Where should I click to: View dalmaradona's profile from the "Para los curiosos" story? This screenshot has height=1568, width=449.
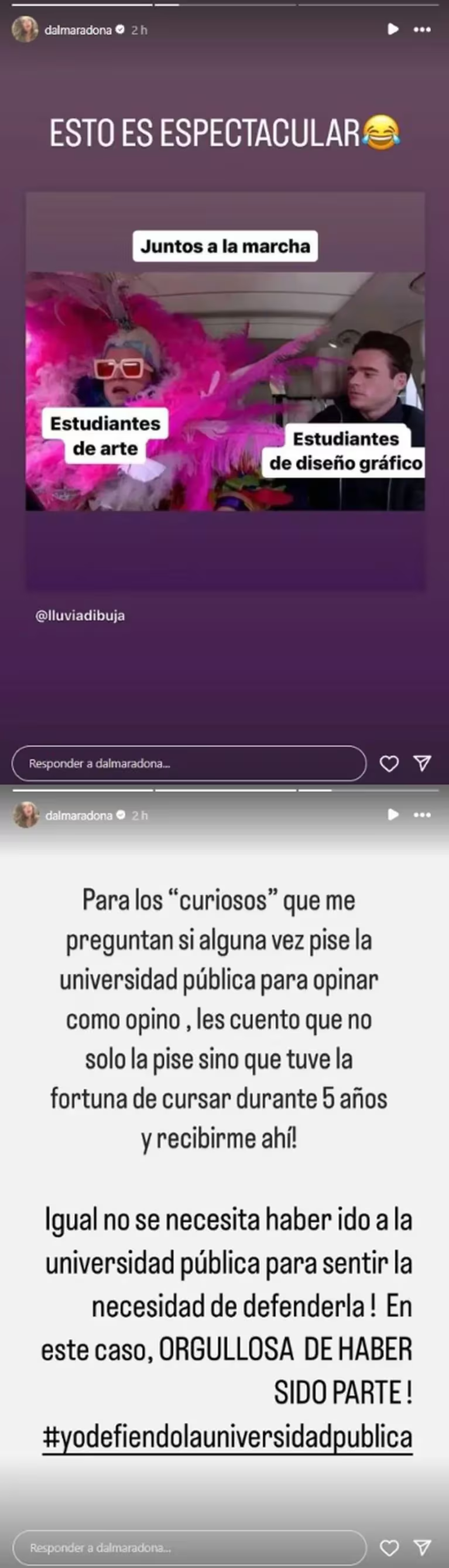pyautogui.click(x=78, y=816)
